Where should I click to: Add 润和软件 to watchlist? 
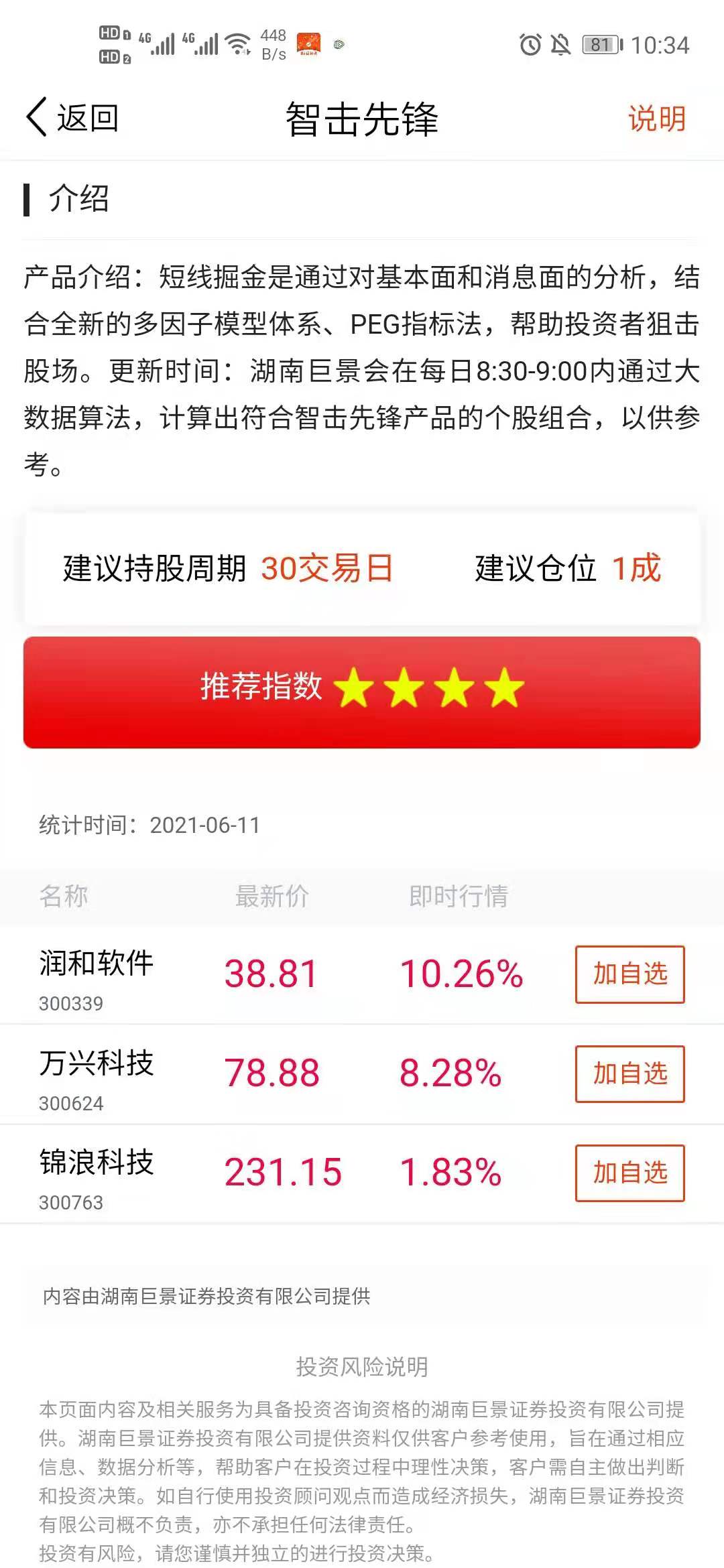click(x=629, y=974)
